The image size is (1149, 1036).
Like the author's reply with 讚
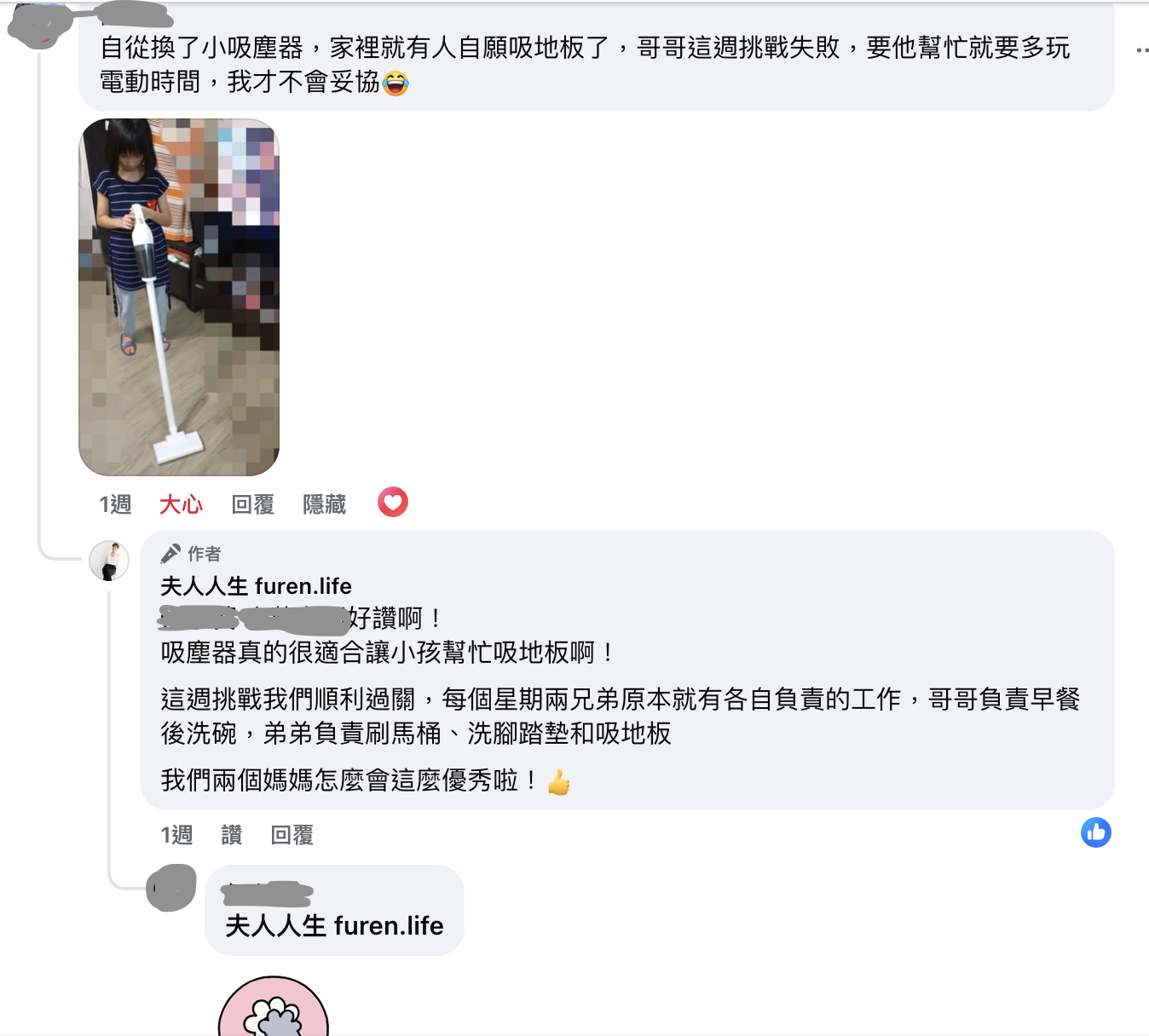point(231,835)
